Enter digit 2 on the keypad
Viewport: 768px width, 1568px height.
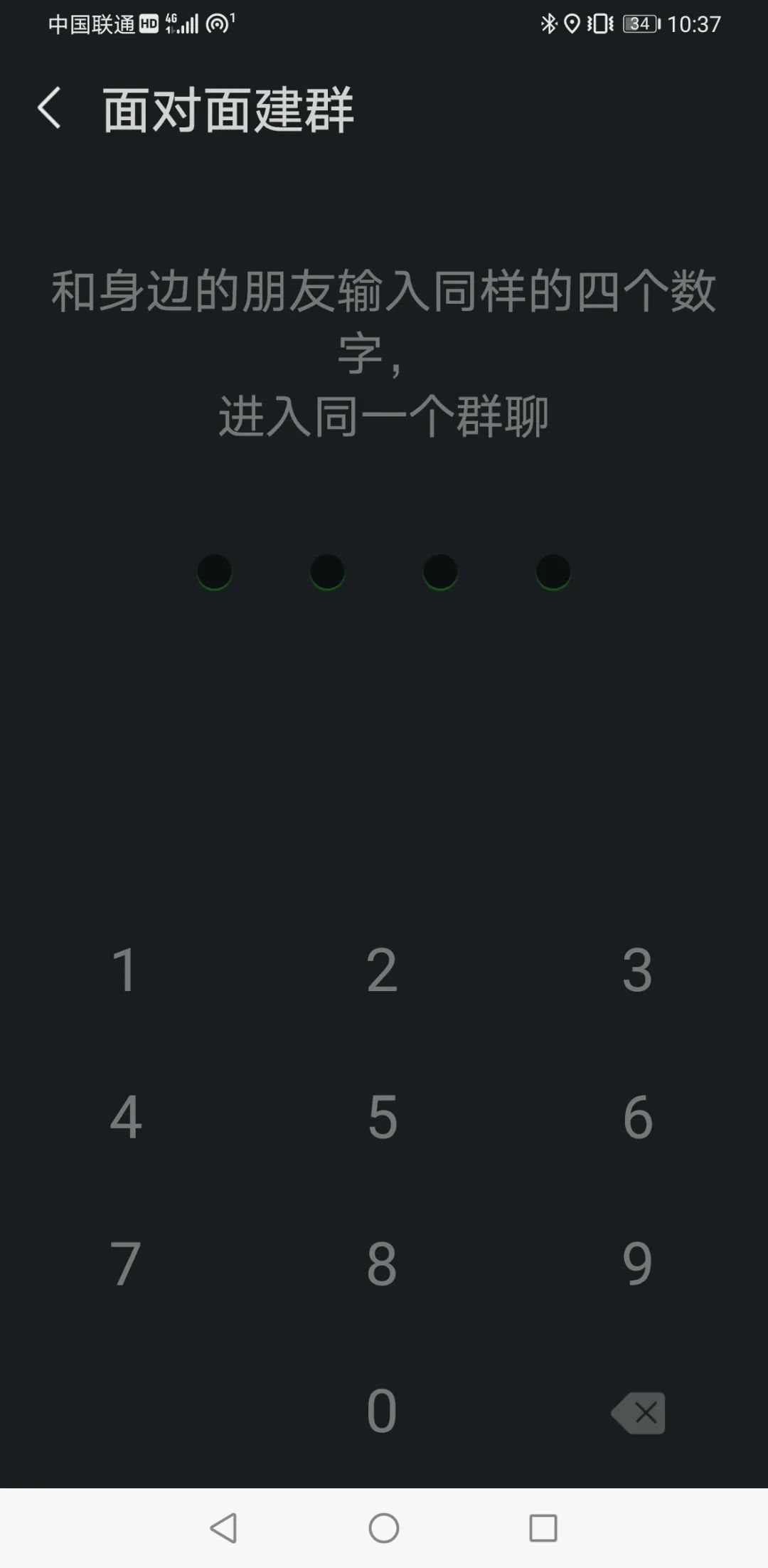(381, 969)
